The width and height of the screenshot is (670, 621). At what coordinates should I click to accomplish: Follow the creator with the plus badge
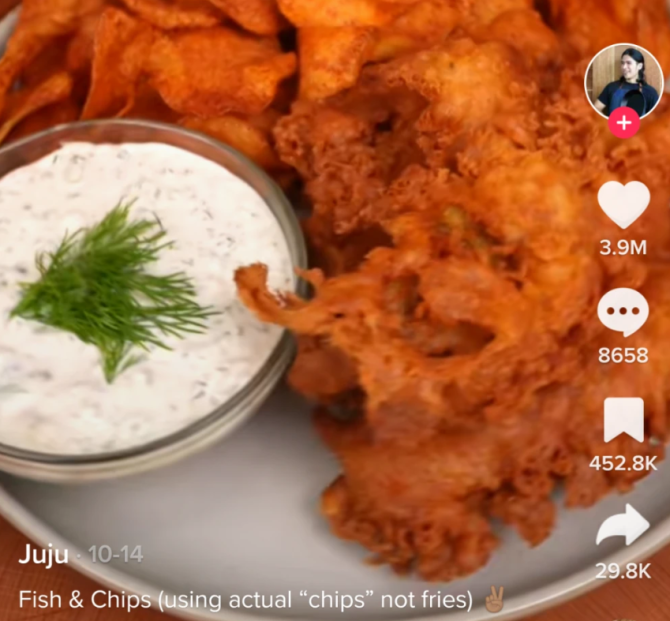tap(624, 123)
